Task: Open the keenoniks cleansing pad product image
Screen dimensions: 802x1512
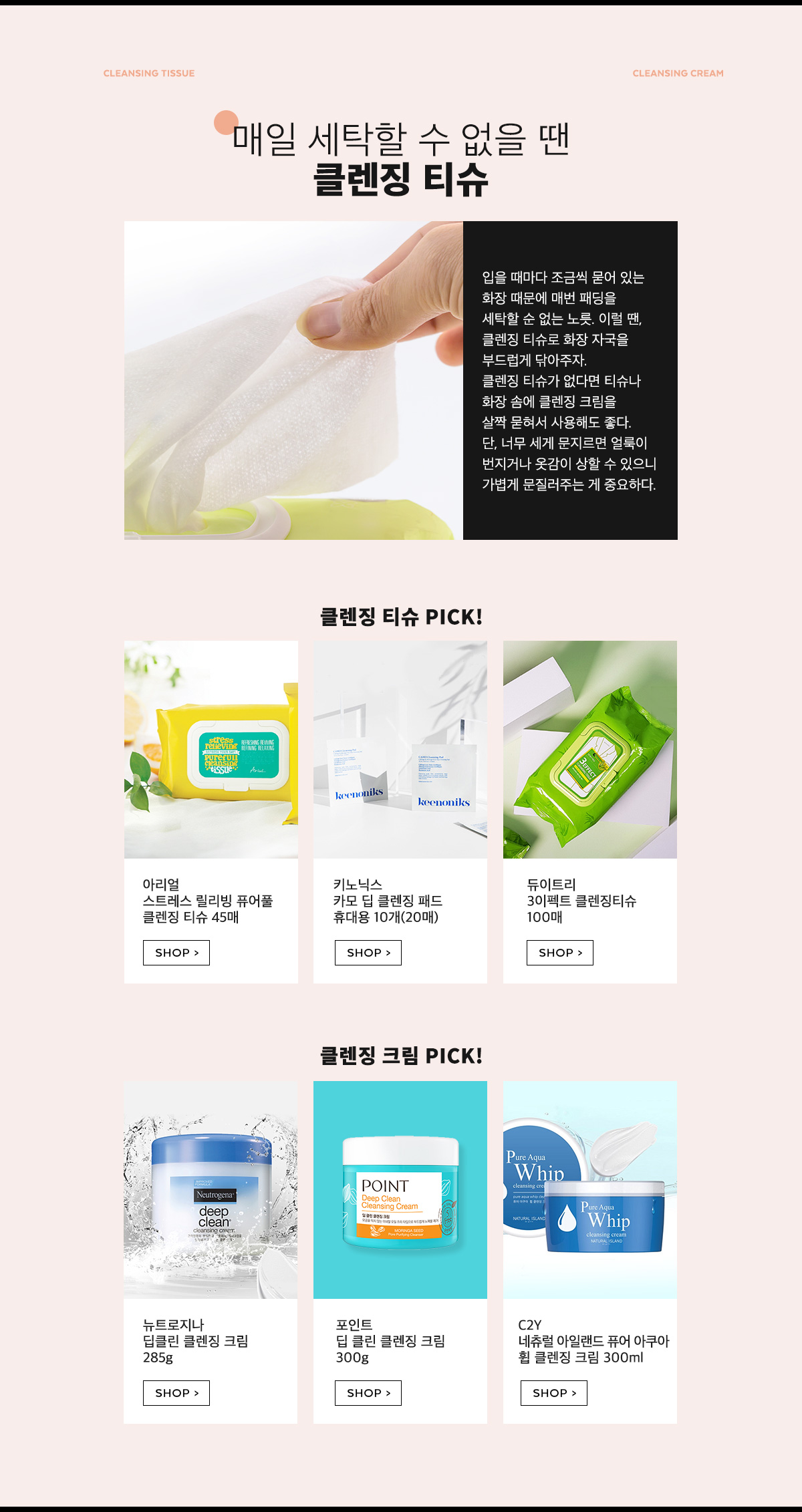Action: coord(400,750)
